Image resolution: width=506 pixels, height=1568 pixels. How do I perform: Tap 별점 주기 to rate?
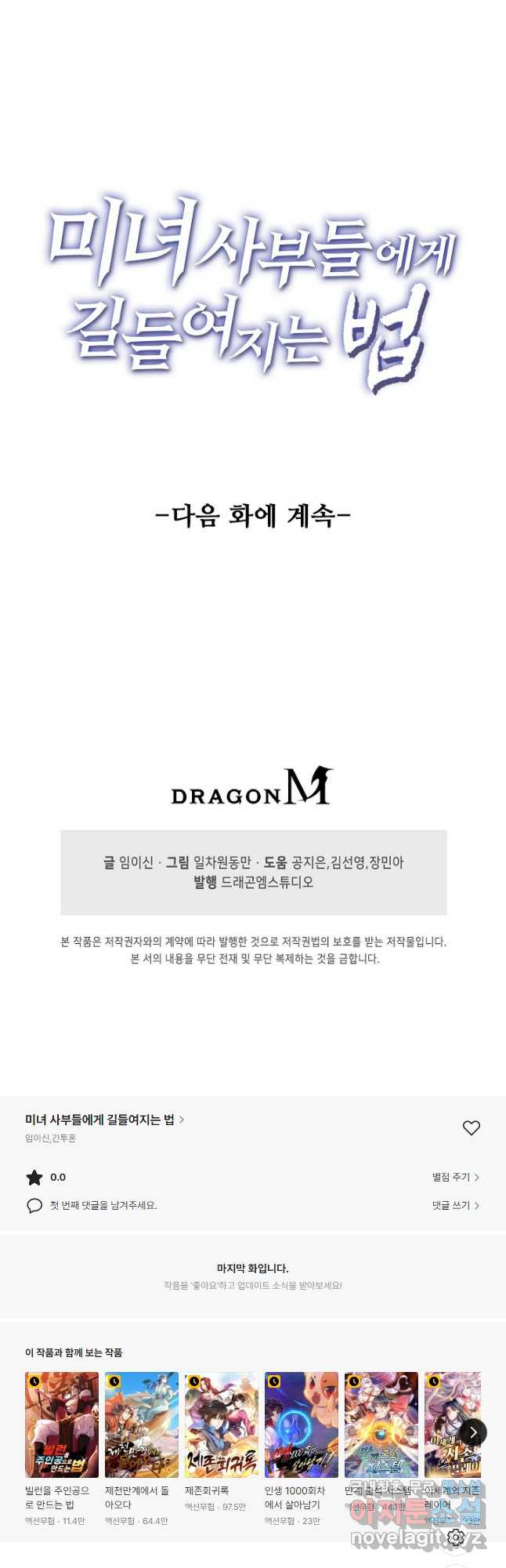click(x=455, y=1177)
